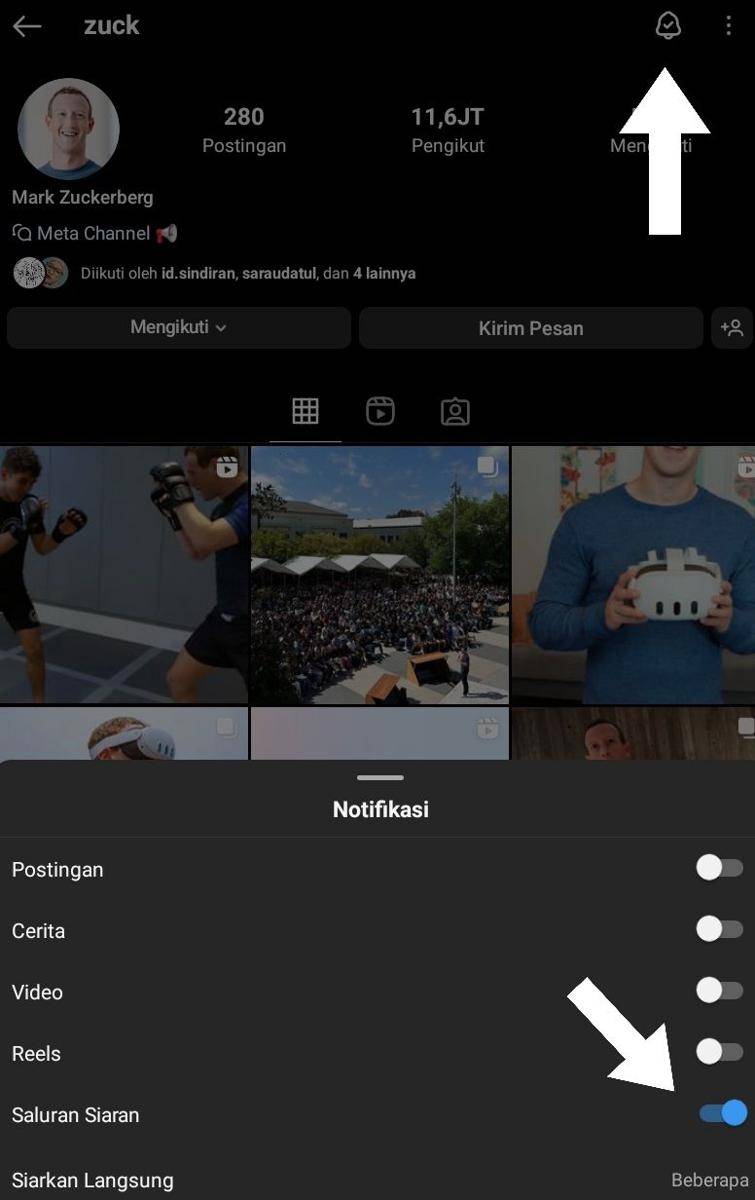Open the VR headset held in hands post

click(633, 574)
